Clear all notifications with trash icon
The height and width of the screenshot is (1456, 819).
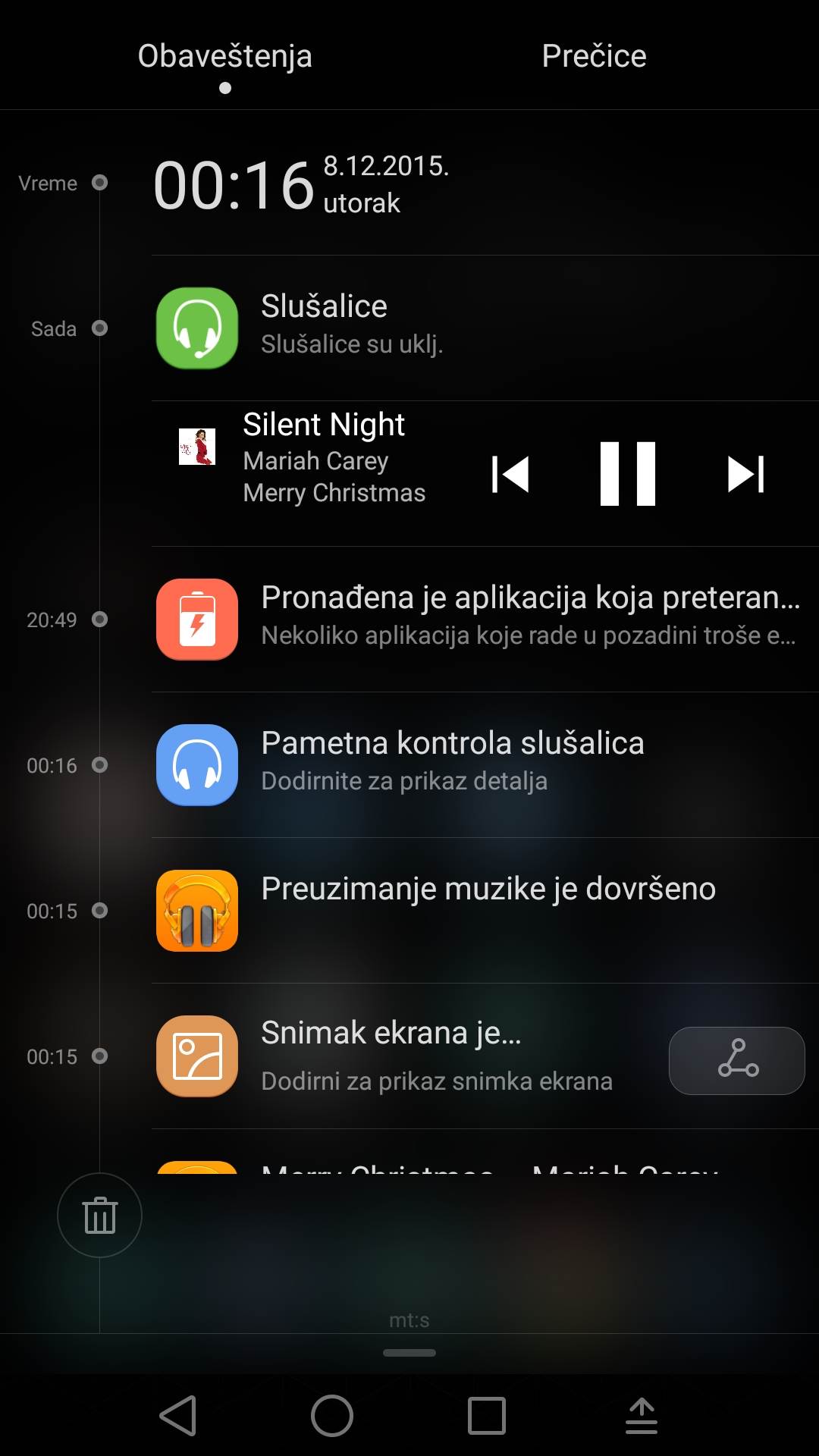coord(99,1216)
